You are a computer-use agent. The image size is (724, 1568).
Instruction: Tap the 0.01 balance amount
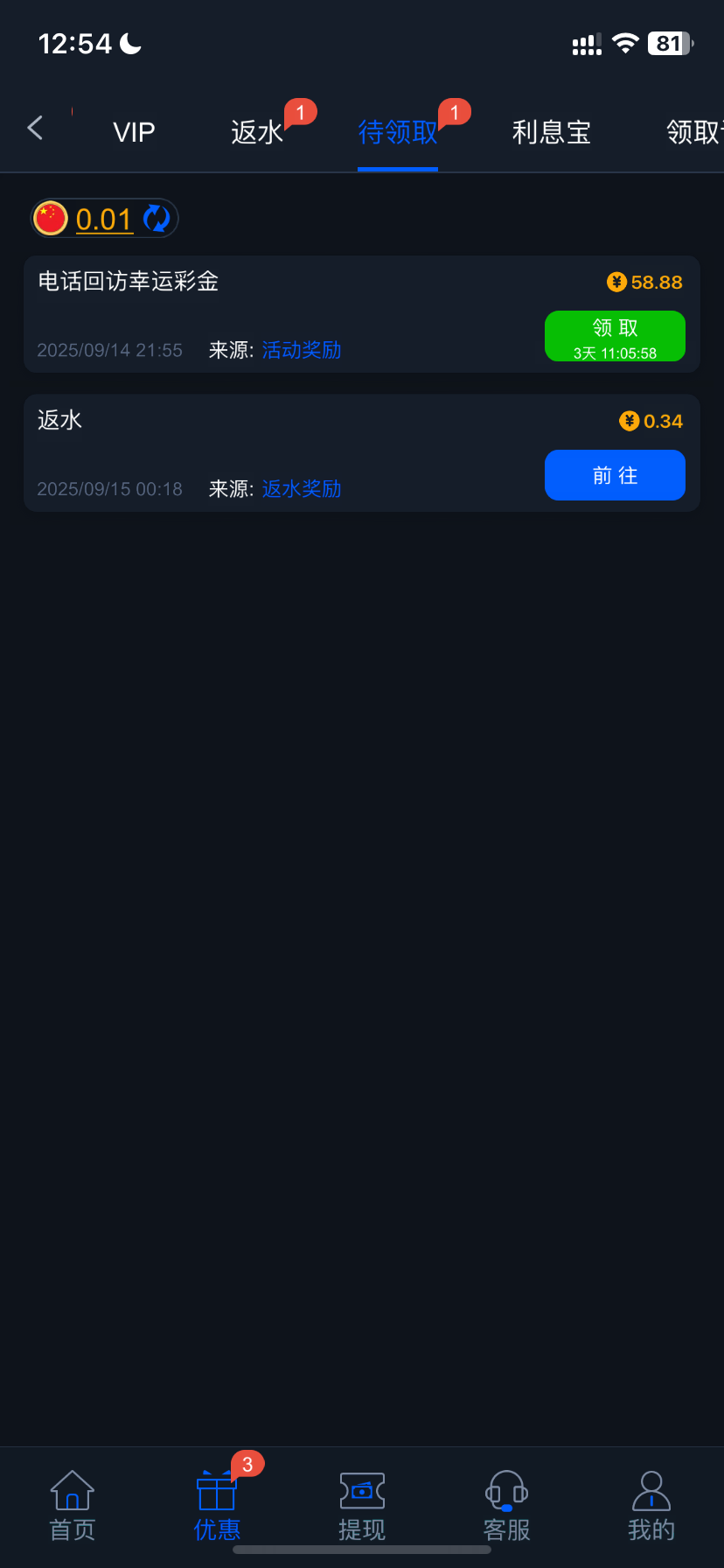coord(104,219)
